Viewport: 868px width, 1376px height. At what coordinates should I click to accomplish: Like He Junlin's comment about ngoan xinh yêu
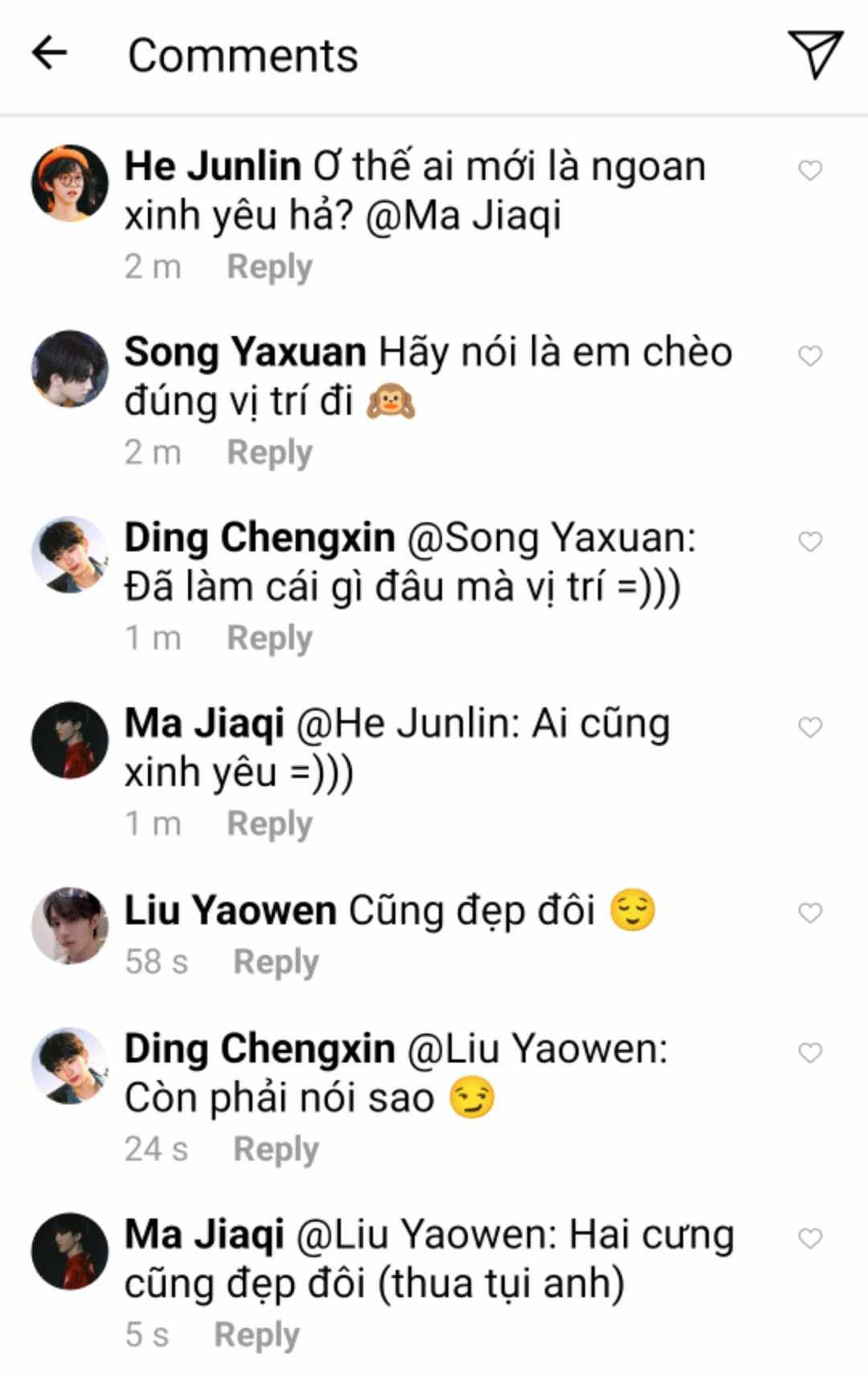[x=810, y=170]
